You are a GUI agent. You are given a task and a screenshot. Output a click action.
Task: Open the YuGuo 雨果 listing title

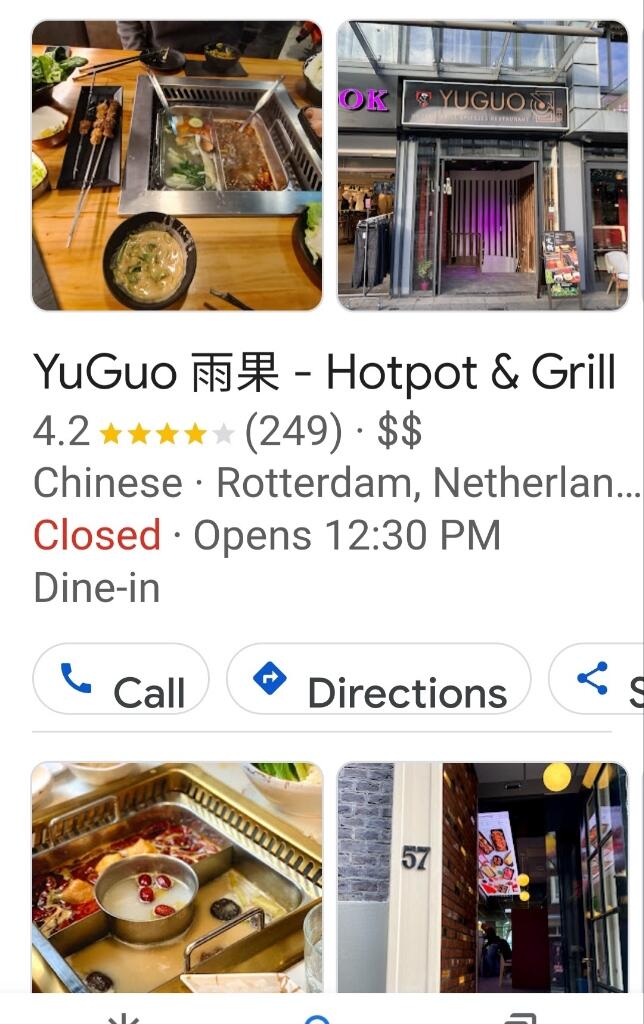324,373
